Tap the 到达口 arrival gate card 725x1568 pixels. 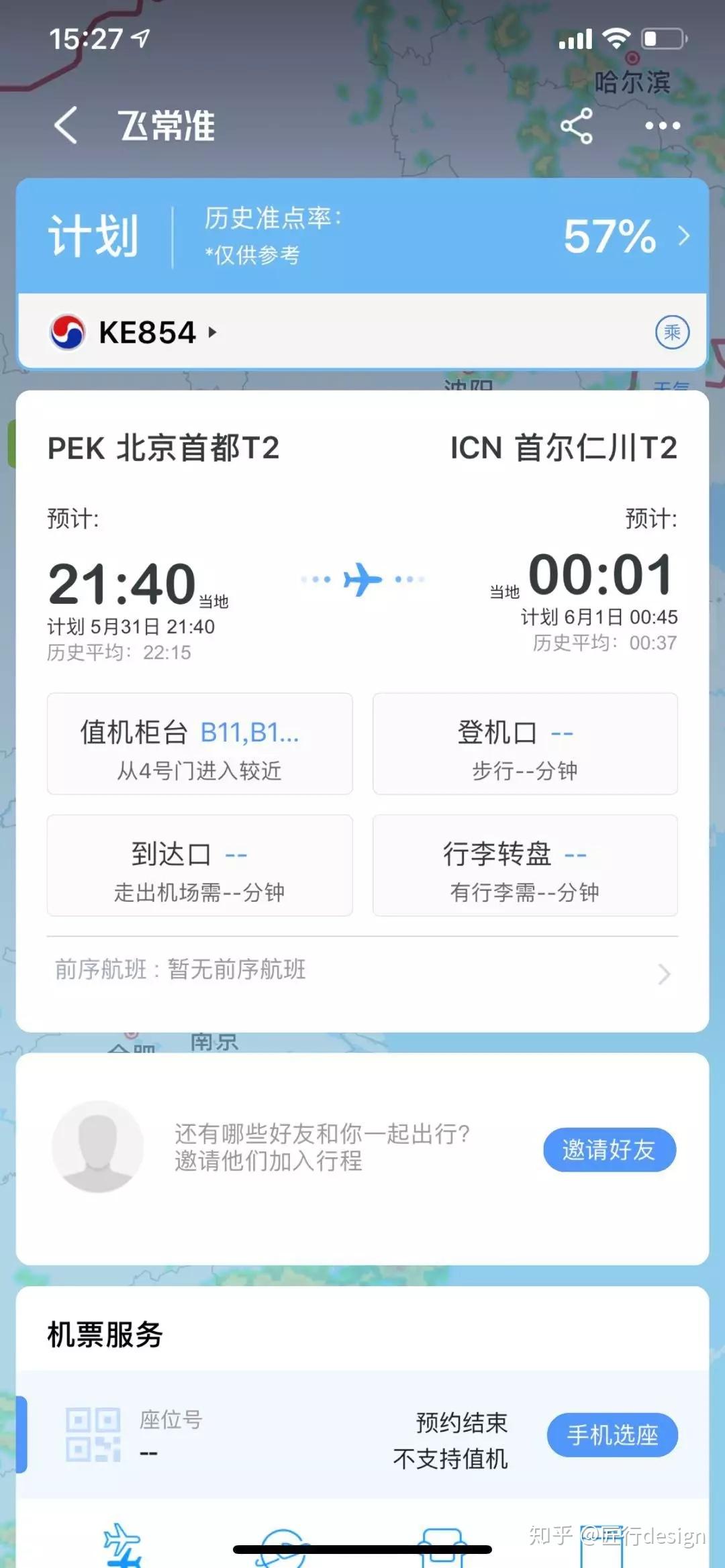199,866
